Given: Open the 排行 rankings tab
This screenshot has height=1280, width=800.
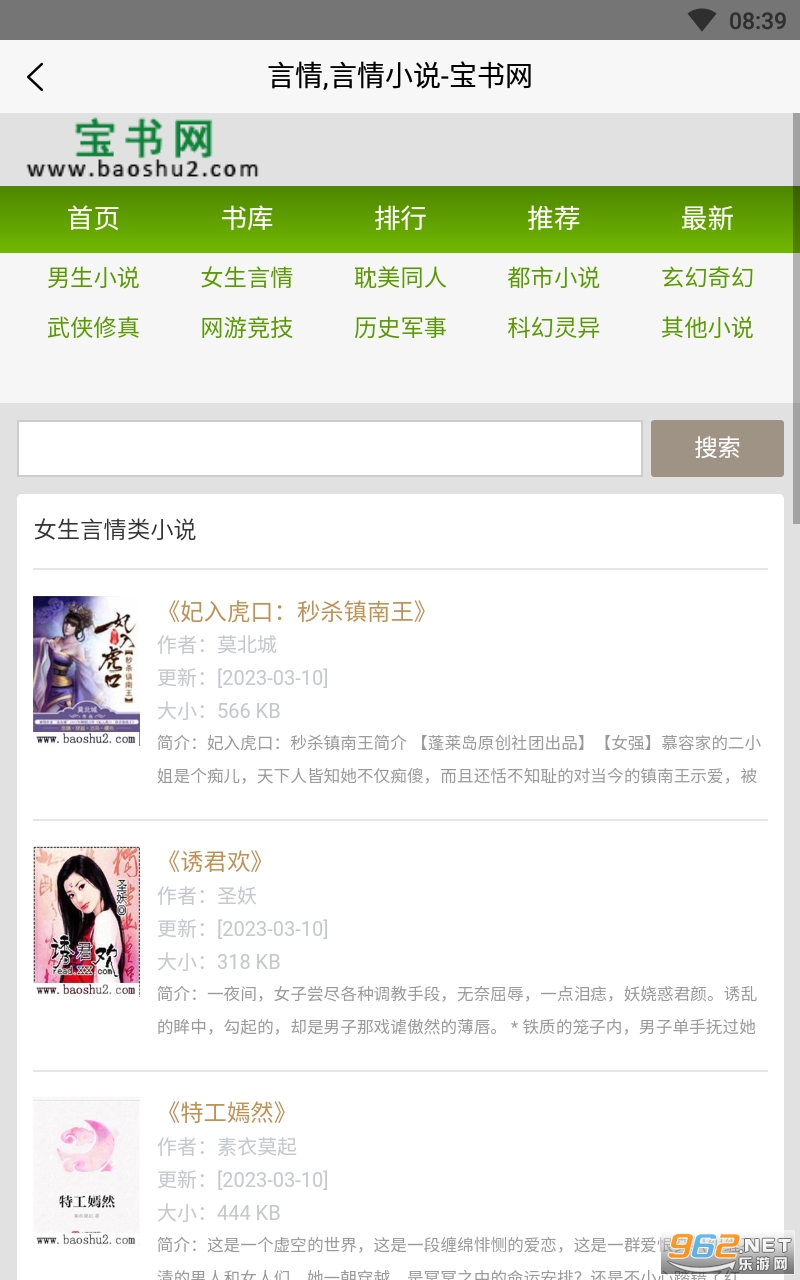Looking at the screenshot, I should pos(400,218).
